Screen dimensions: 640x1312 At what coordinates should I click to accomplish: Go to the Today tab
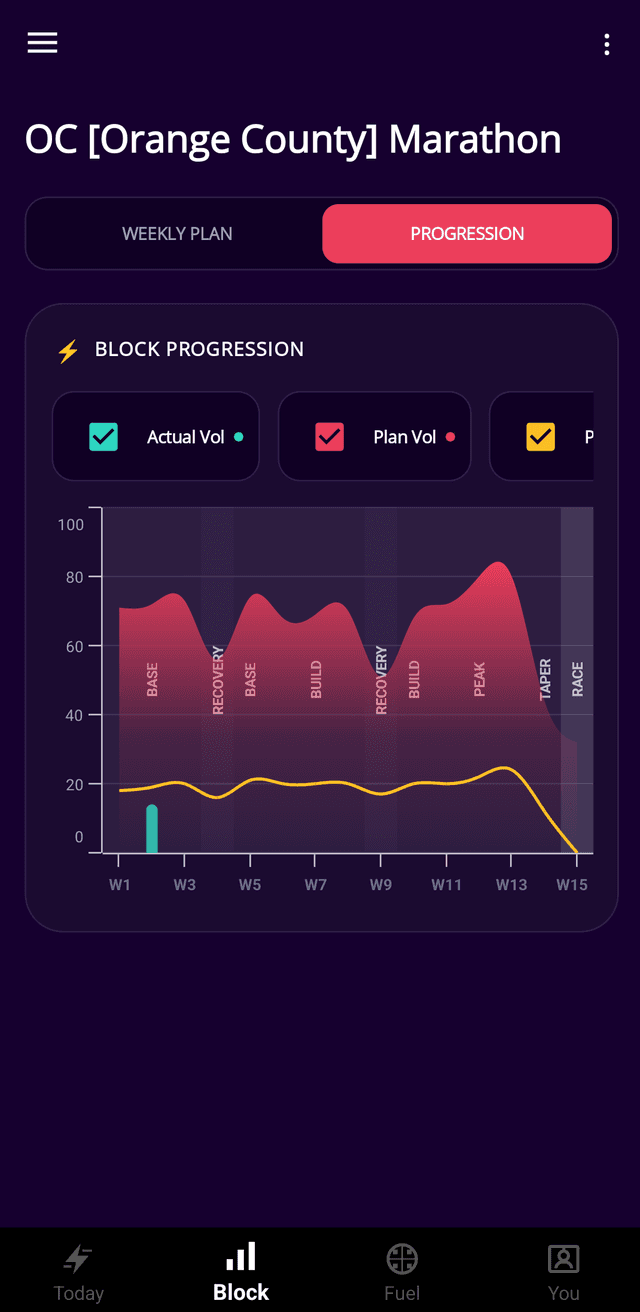[79, 1271]
